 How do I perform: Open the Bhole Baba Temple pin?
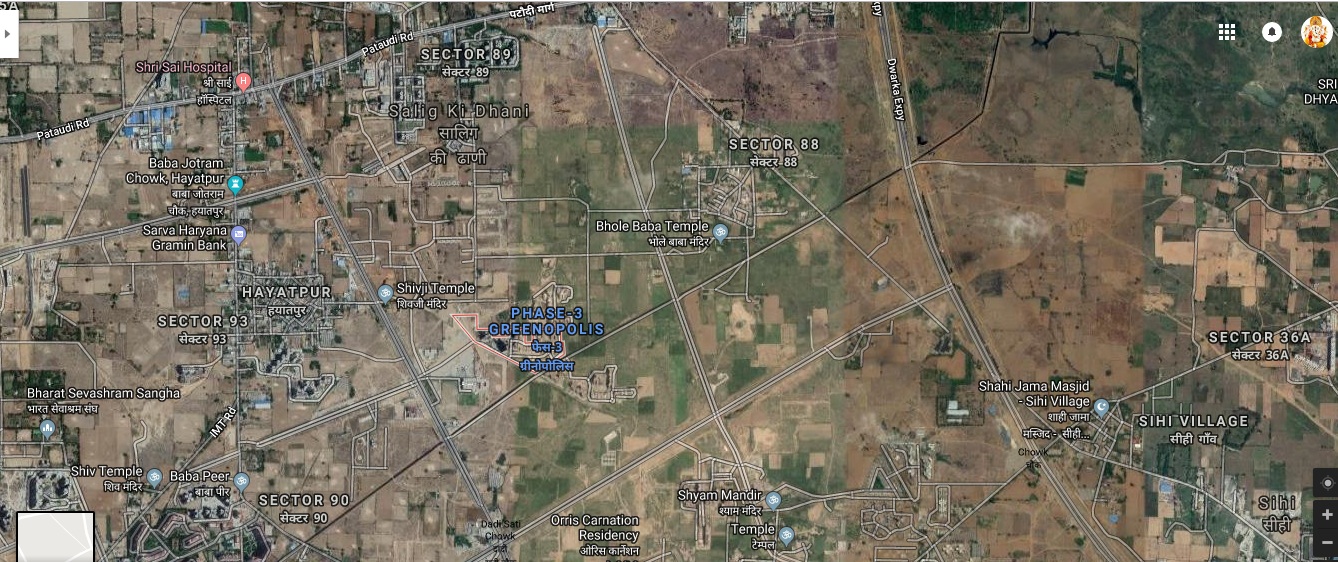click(x=720, y=232)
